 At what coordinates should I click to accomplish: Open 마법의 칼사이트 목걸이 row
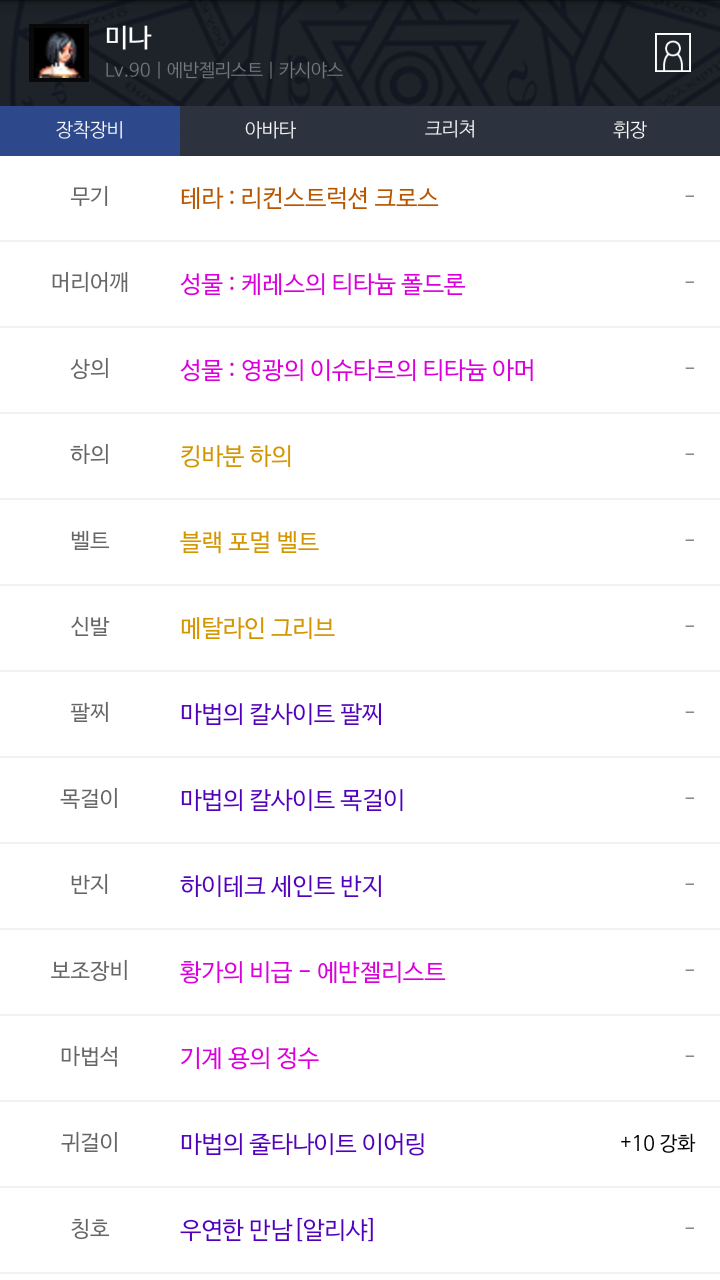point(360,800)
